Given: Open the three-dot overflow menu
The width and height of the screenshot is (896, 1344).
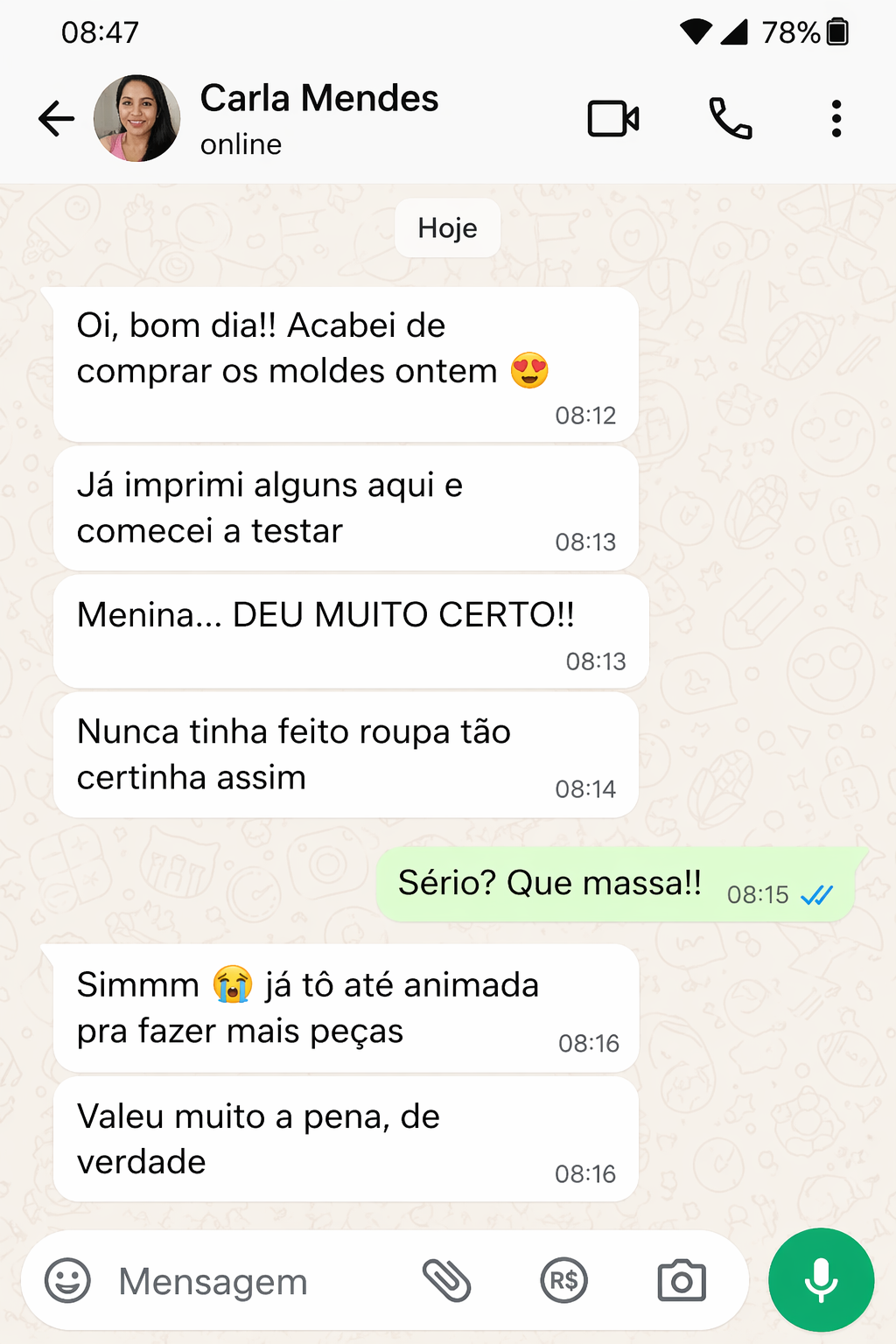Looking at the screenshot, I should [836, 119].
